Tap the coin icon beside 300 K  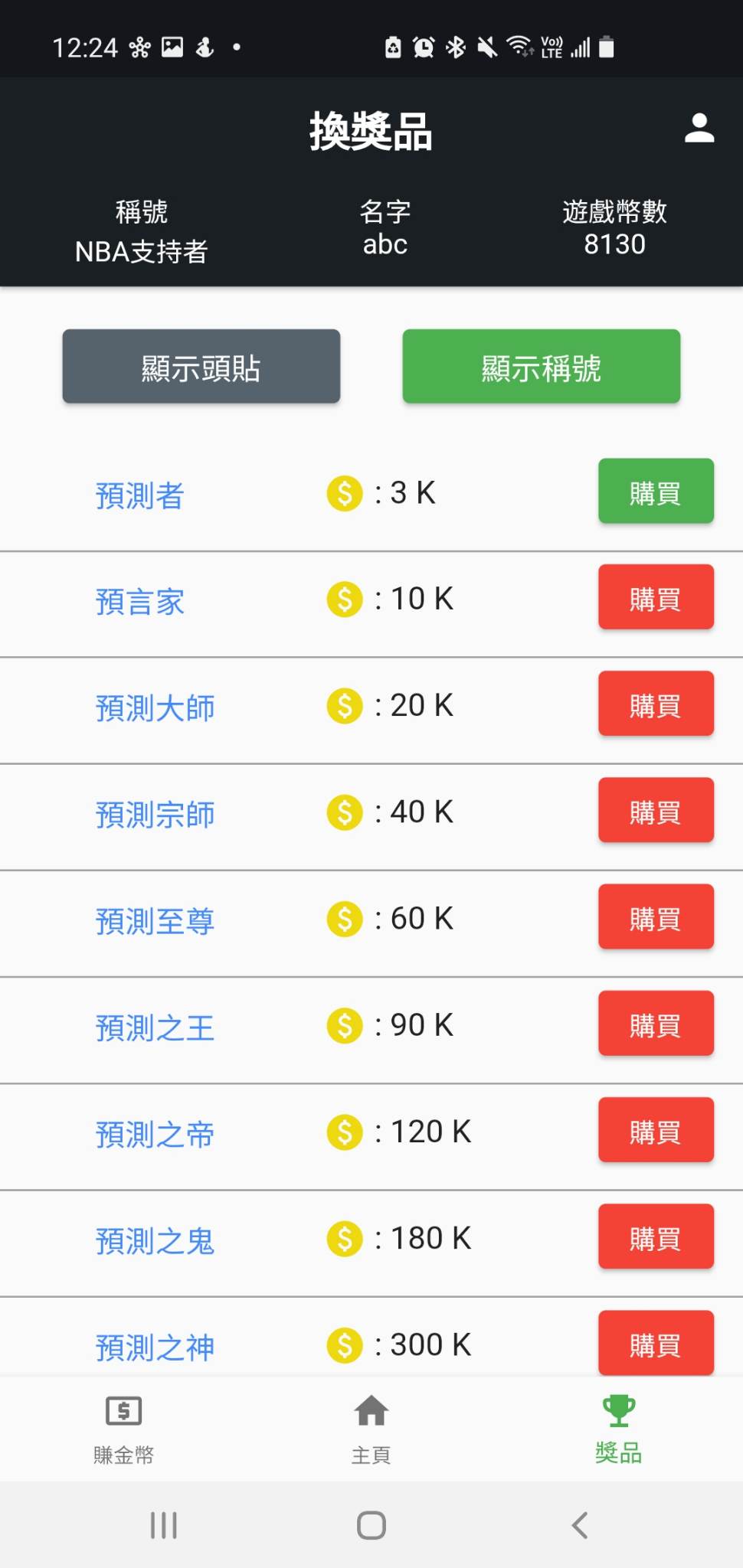(x=344, y=1345)
